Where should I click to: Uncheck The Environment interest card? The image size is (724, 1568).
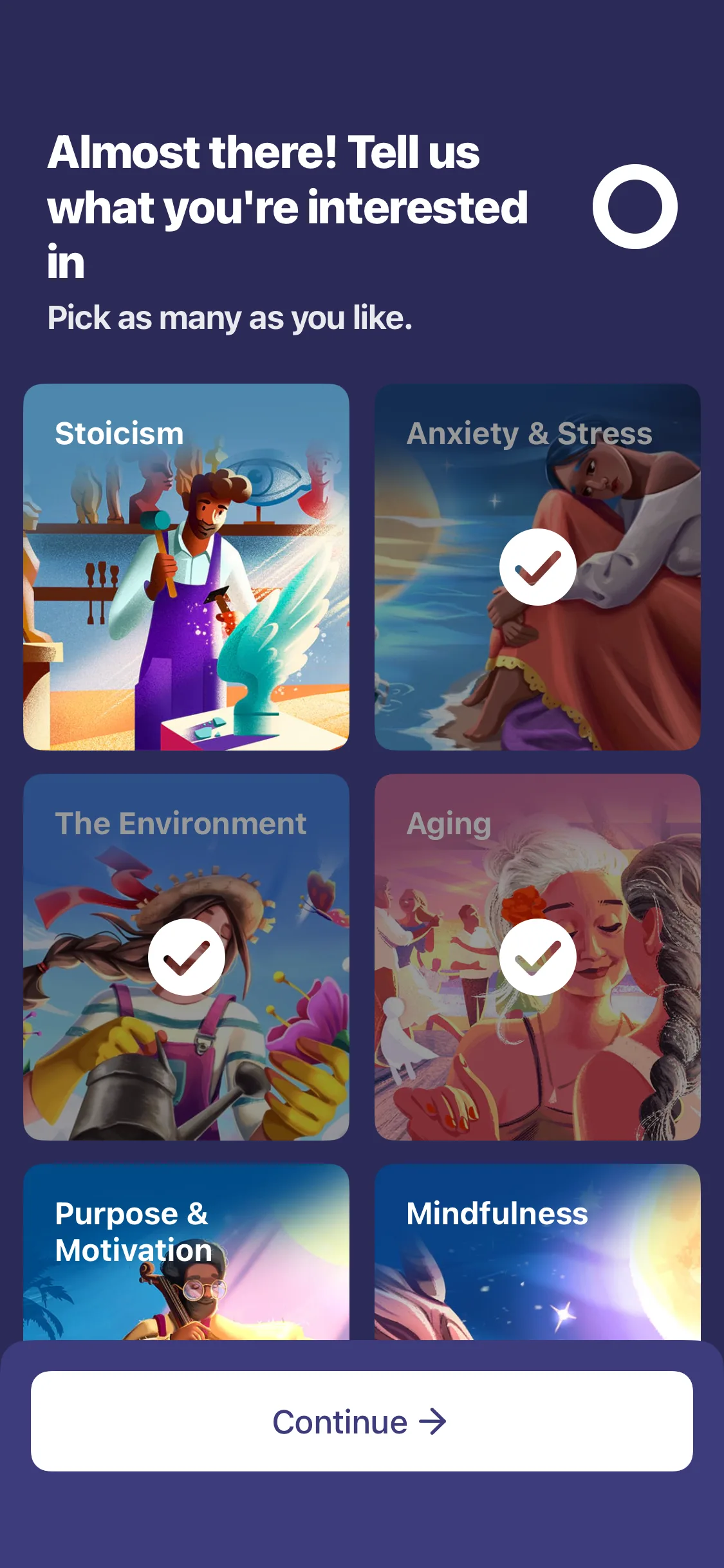(x=186, y=957)
